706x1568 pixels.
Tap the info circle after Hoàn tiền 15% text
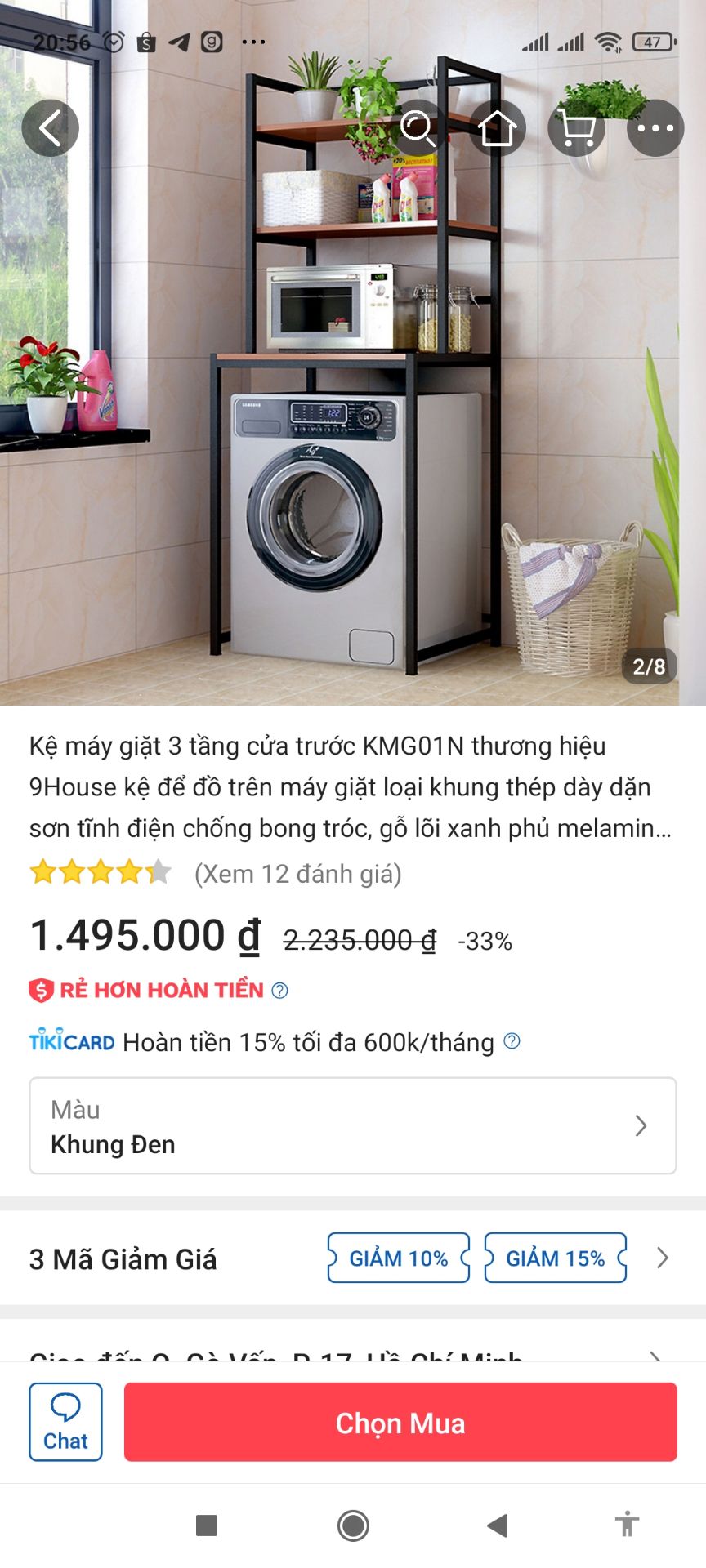tap(512, 1041)
